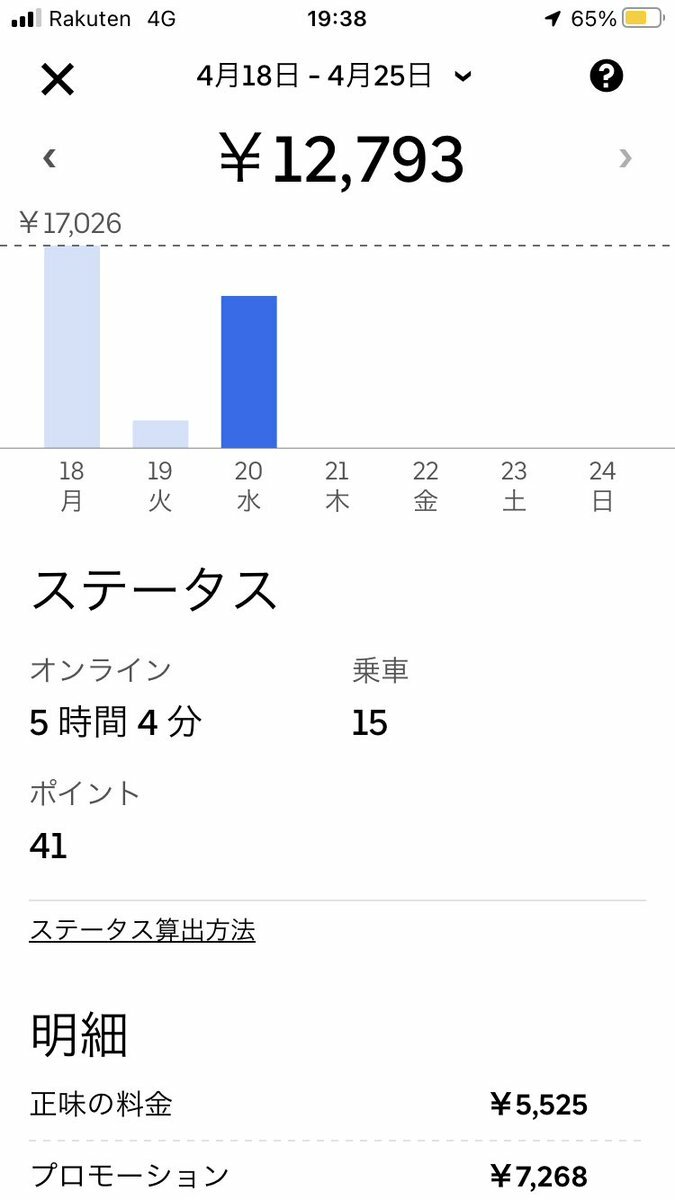The width and height of the screenshot is (675, 1200).
Task: Open the help question mark icon
Action: click(606, 76)
